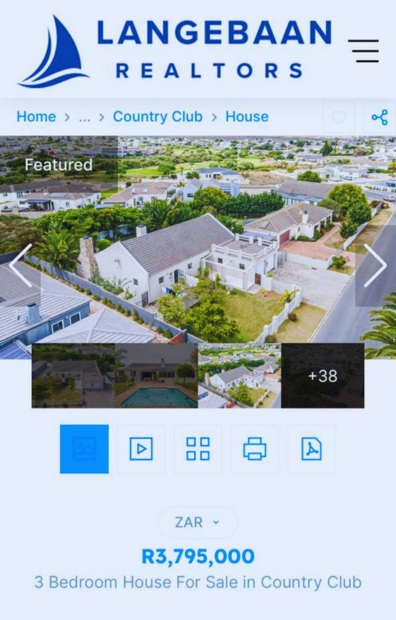Viewport: 396px width, 620px height.
Task: Go to the Home breadcrumb
Action: coord(36,117)
